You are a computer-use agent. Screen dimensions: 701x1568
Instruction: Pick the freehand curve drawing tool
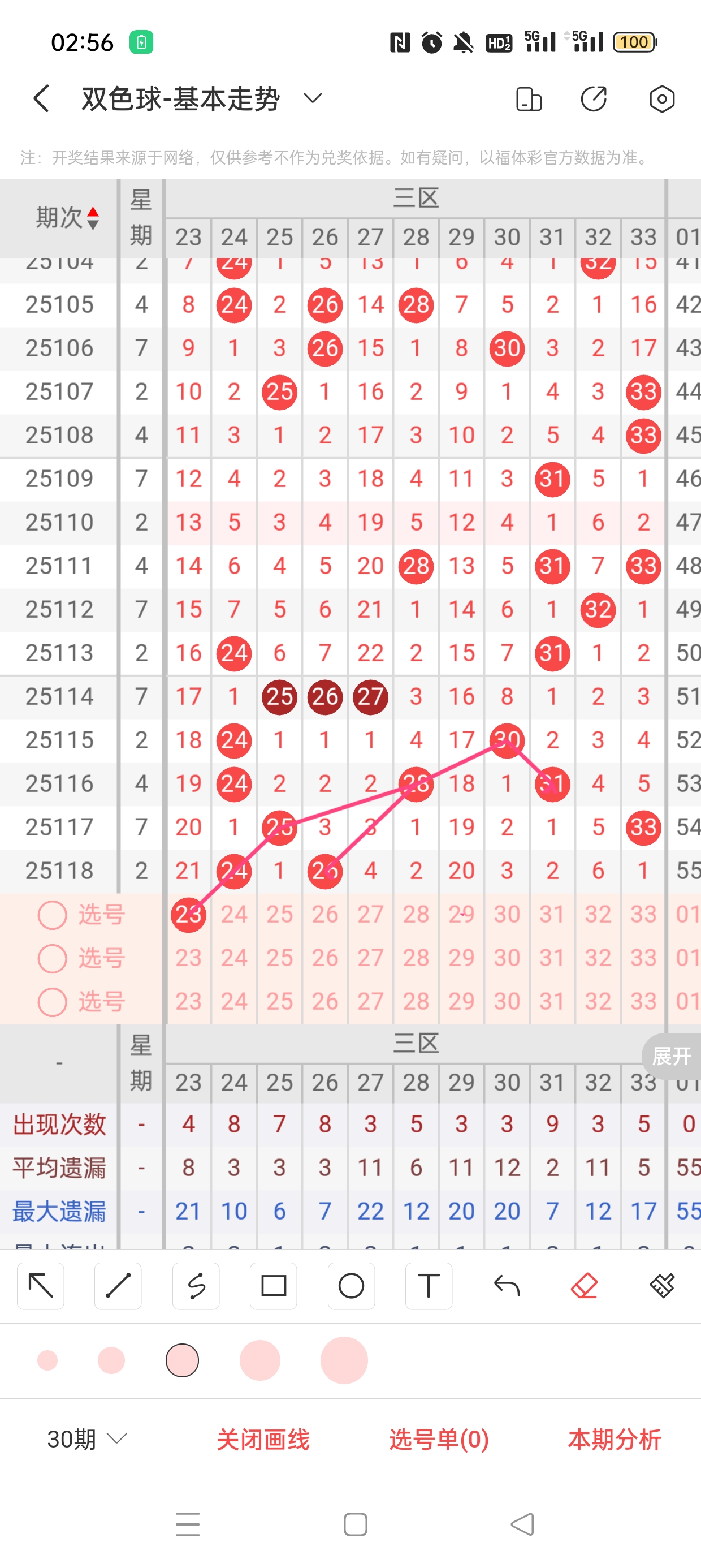(196, 1286)
